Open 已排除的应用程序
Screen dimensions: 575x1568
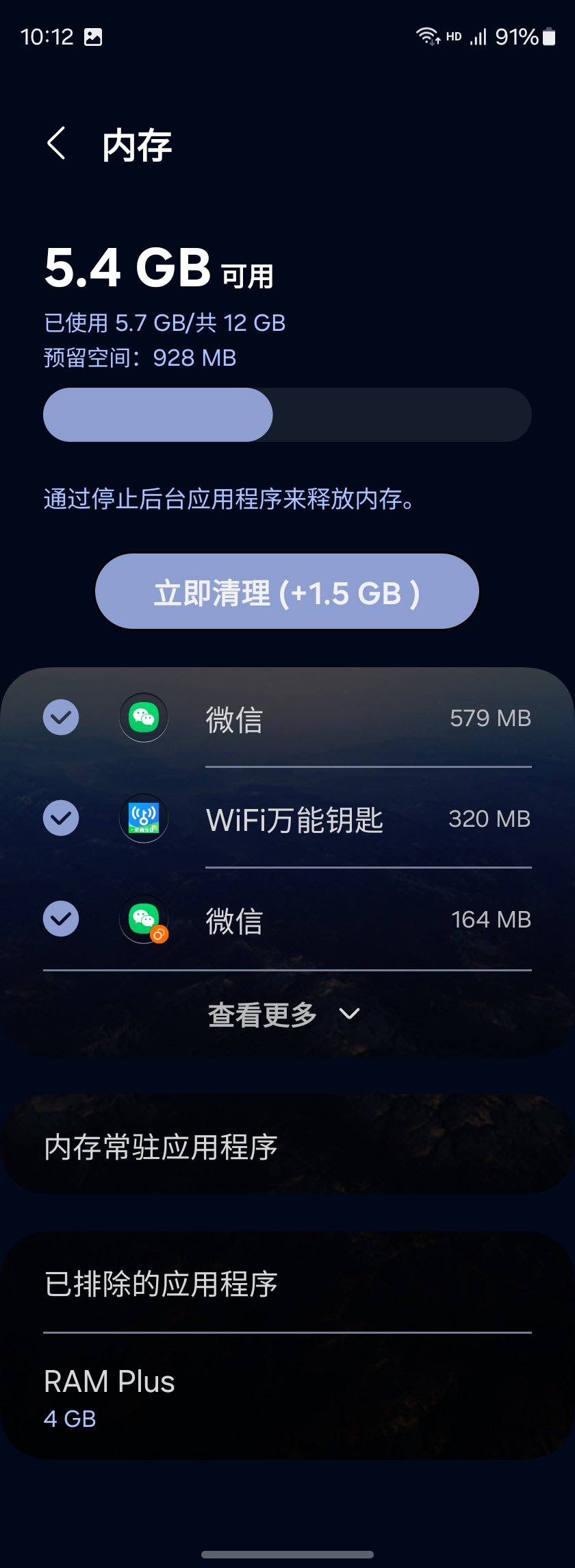click(287, 1284)
